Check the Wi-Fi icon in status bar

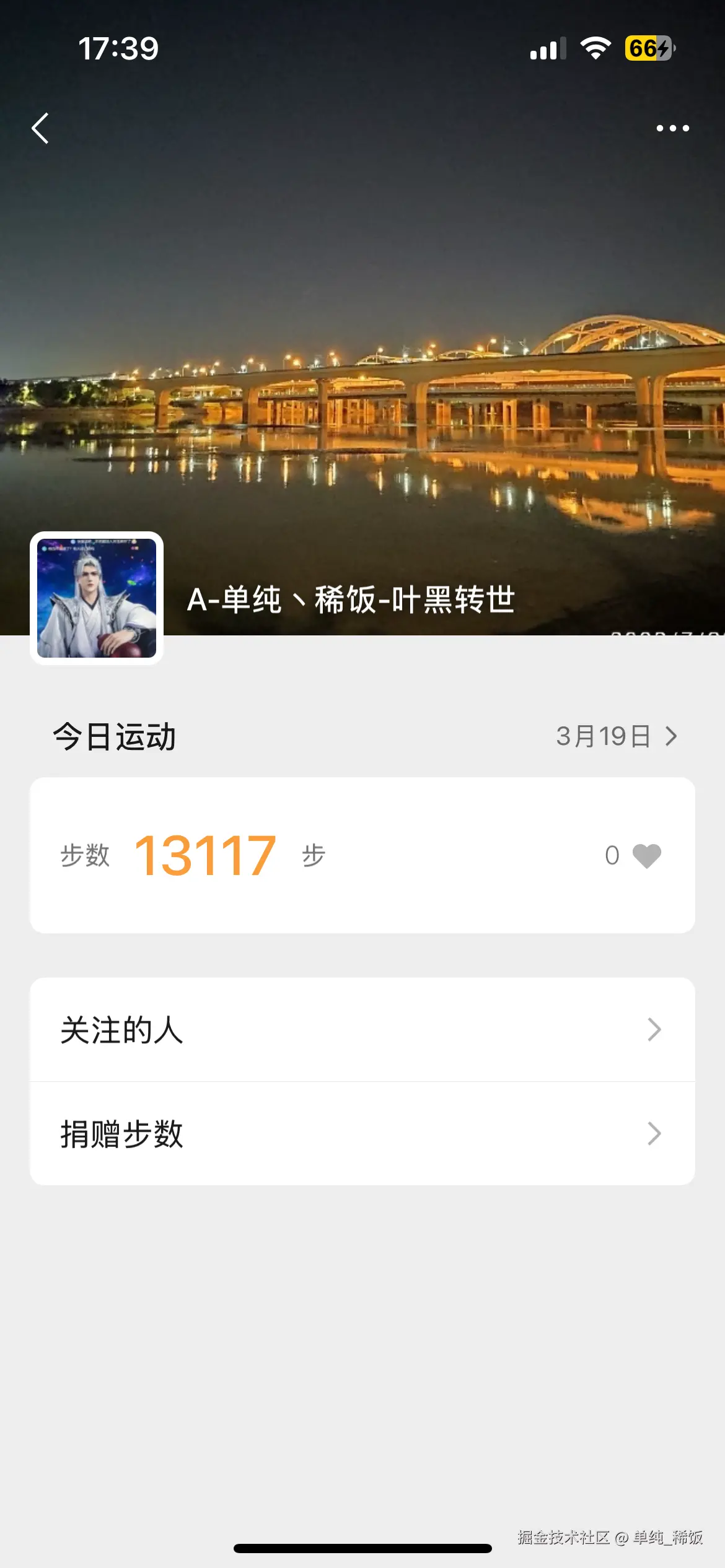(594, 48)
